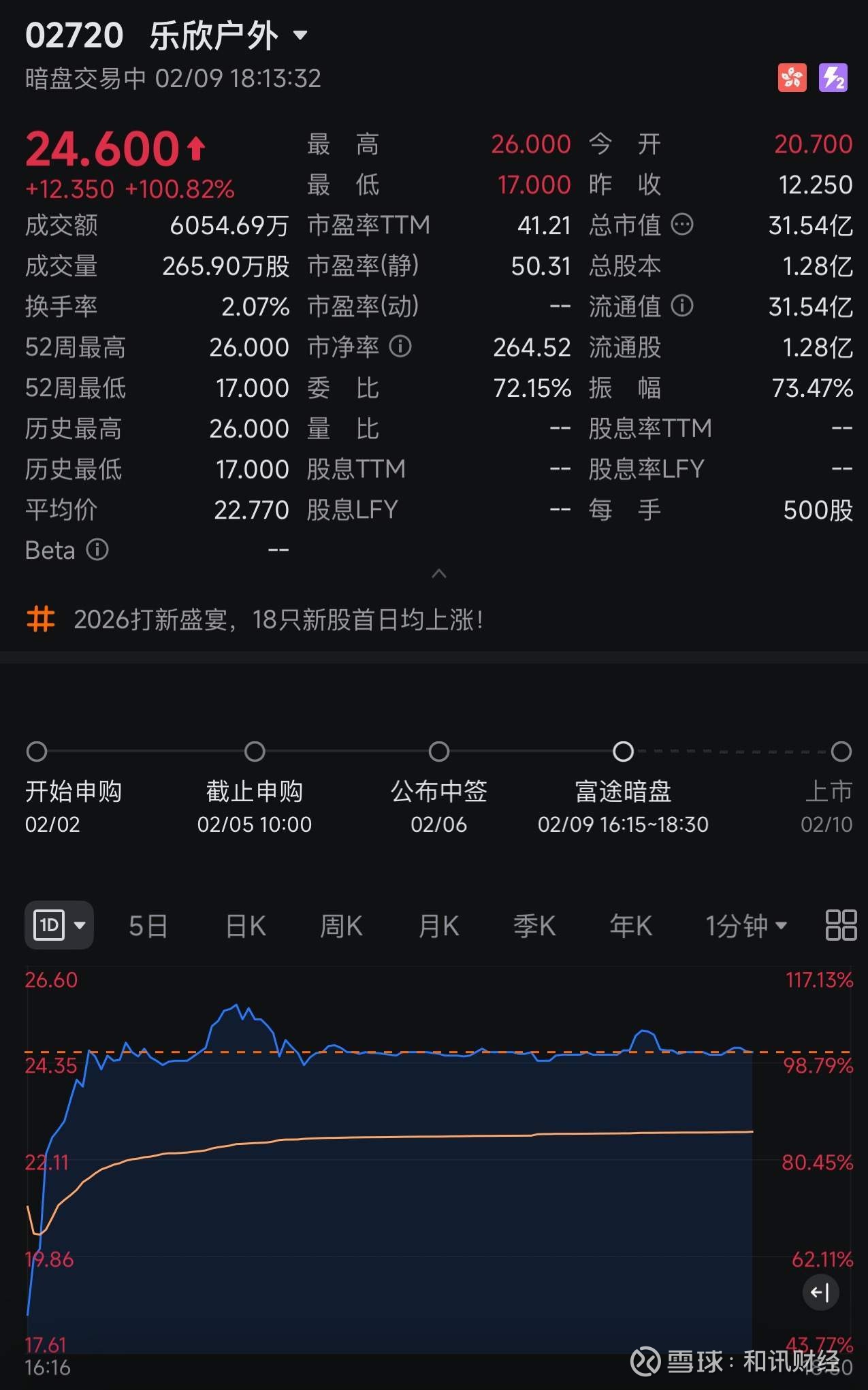The height and width of the screenshot is (1390, 868).
Task: Collapse the quote details with the up chevron
Action: click(439, 574)
